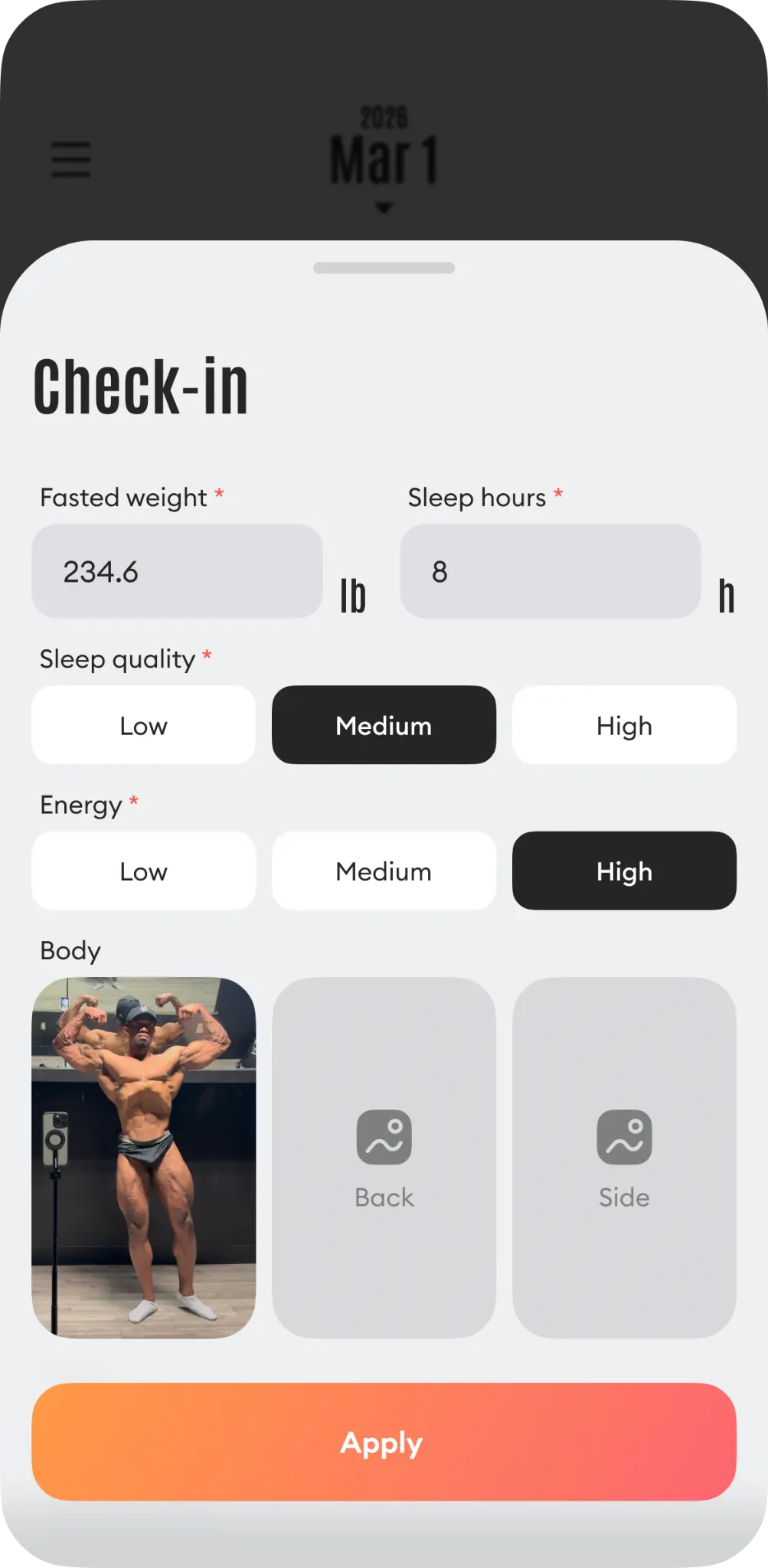This screenshot has height=1568, width=768.
Task: Edit the sleep hours field
Action: point(550,571)
